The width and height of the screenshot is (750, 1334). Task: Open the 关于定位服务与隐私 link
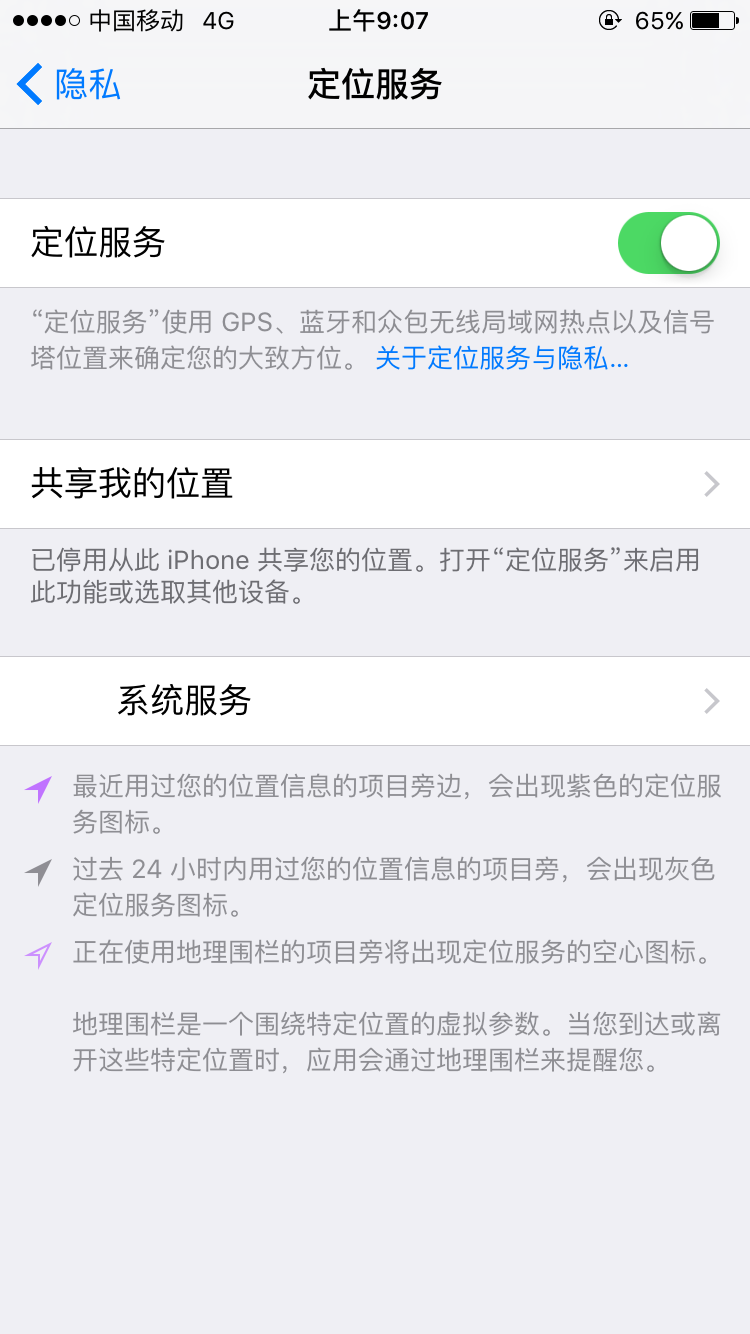501,359
